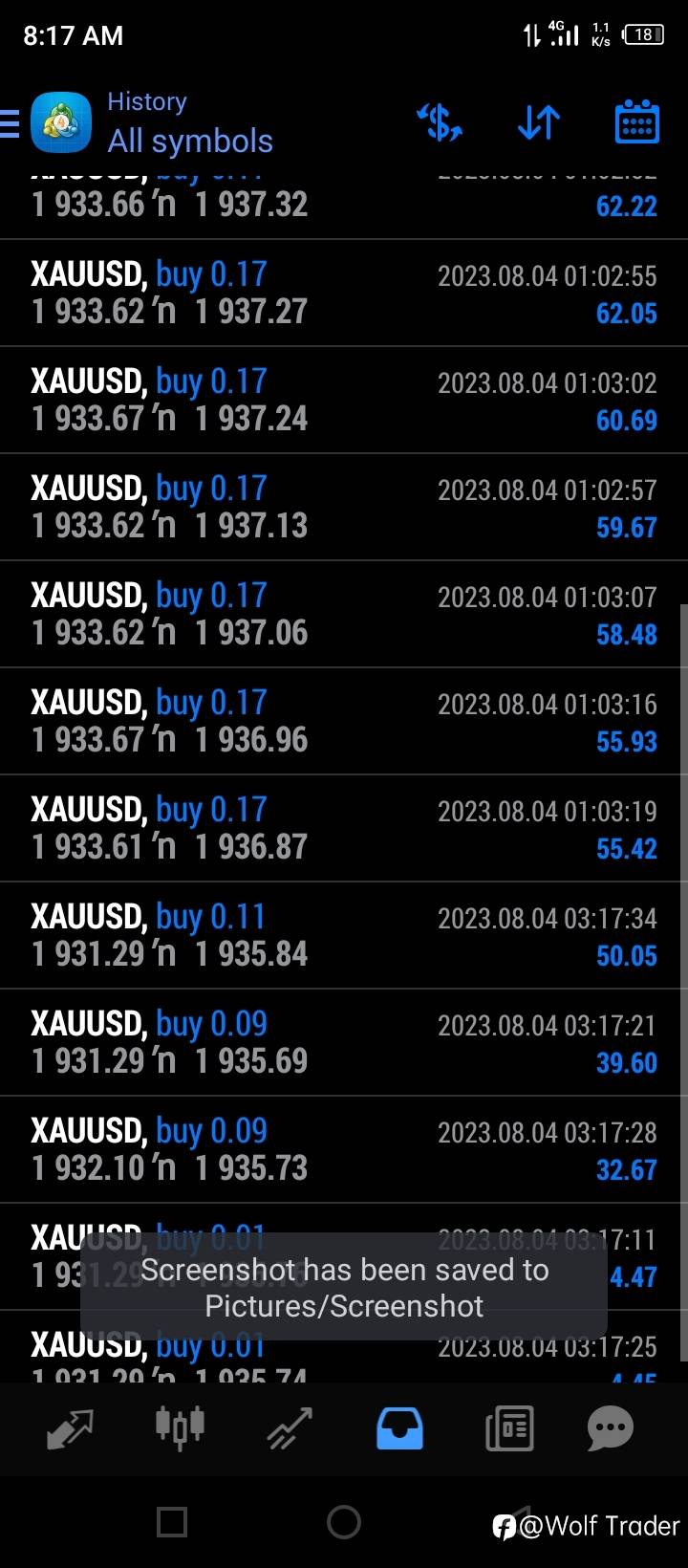Open the side drawer menu
This screenshot has height=1568, width=688.
(11, 123)
